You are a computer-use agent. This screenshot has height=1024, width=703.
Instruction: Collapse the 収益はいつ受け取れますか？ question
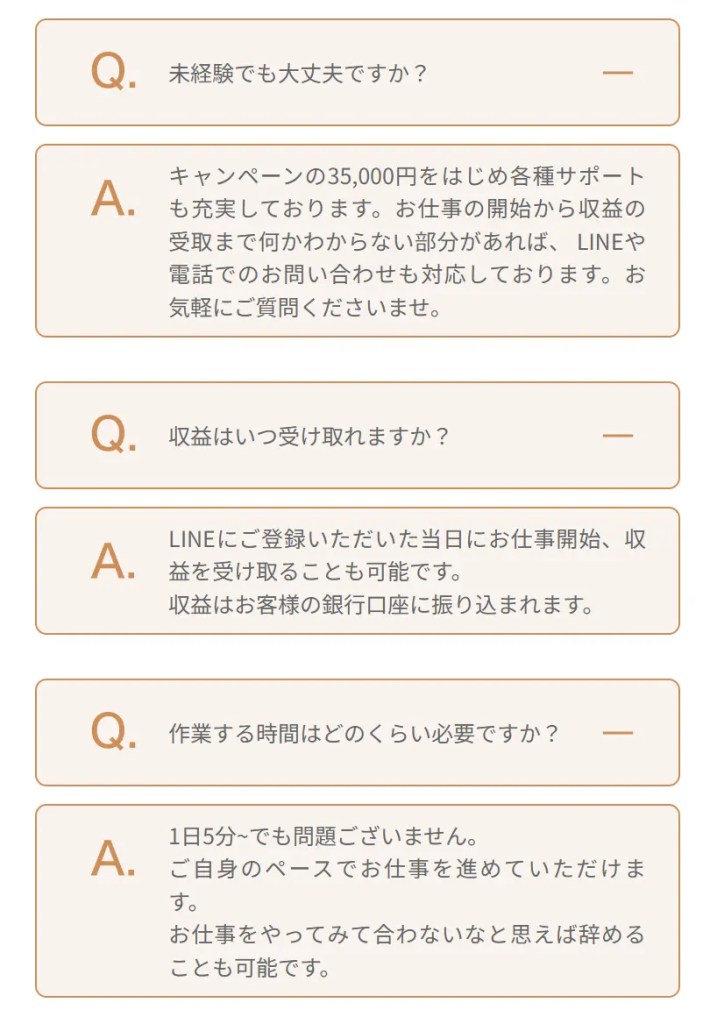click(x=618, y=436)
